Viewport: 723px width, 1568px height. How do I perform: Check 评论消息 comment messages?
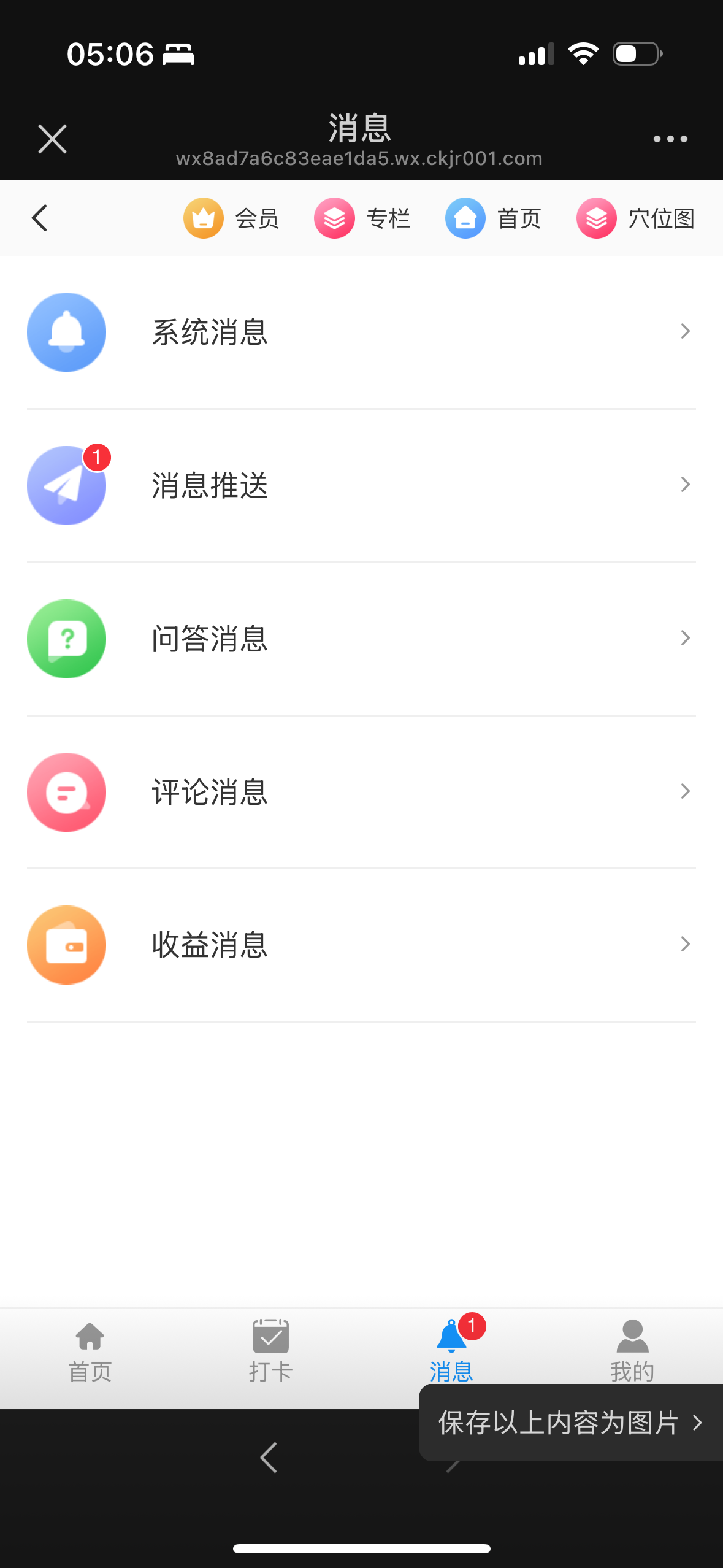pos(361,792)
